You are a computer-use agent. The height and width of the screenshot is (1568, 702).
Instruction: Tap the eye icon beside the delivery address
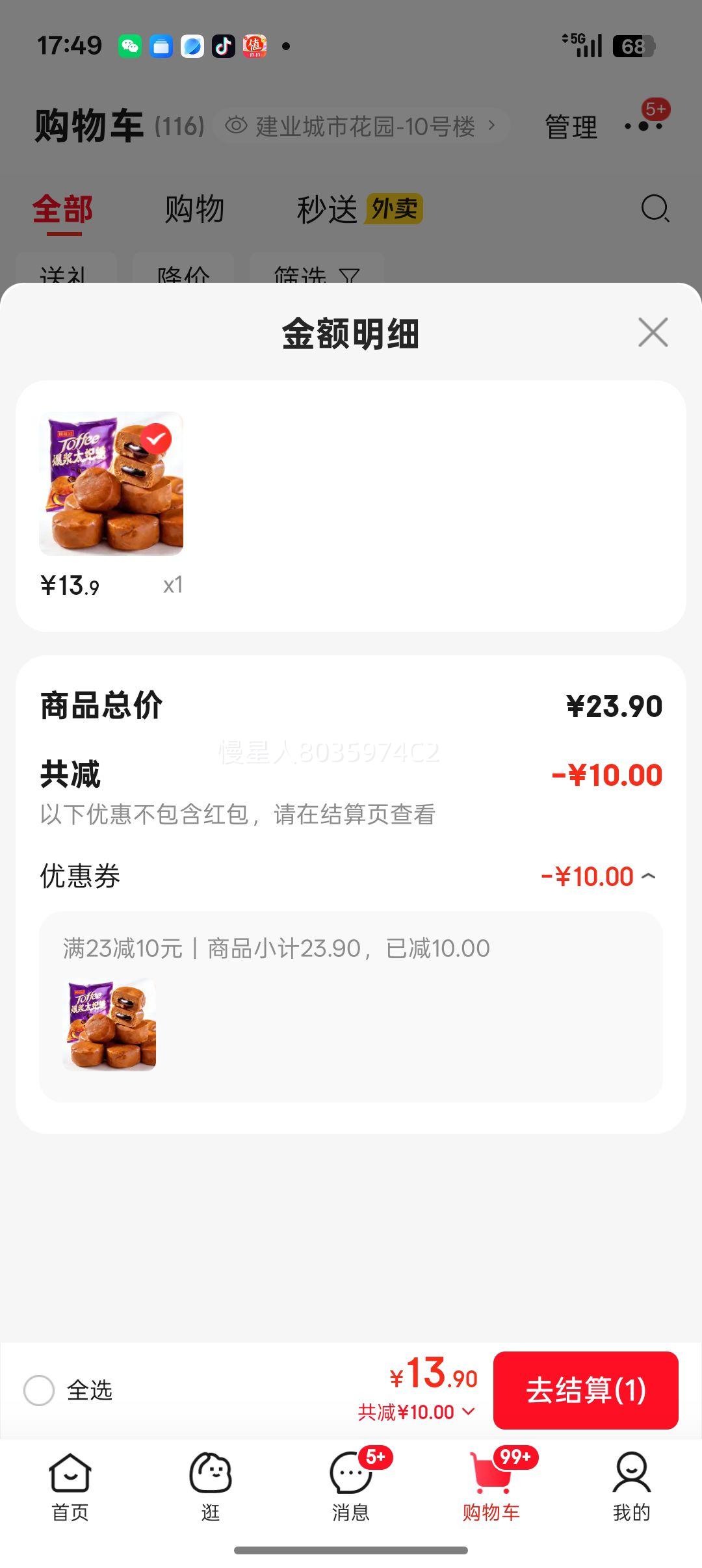click(x=239, y=124)
